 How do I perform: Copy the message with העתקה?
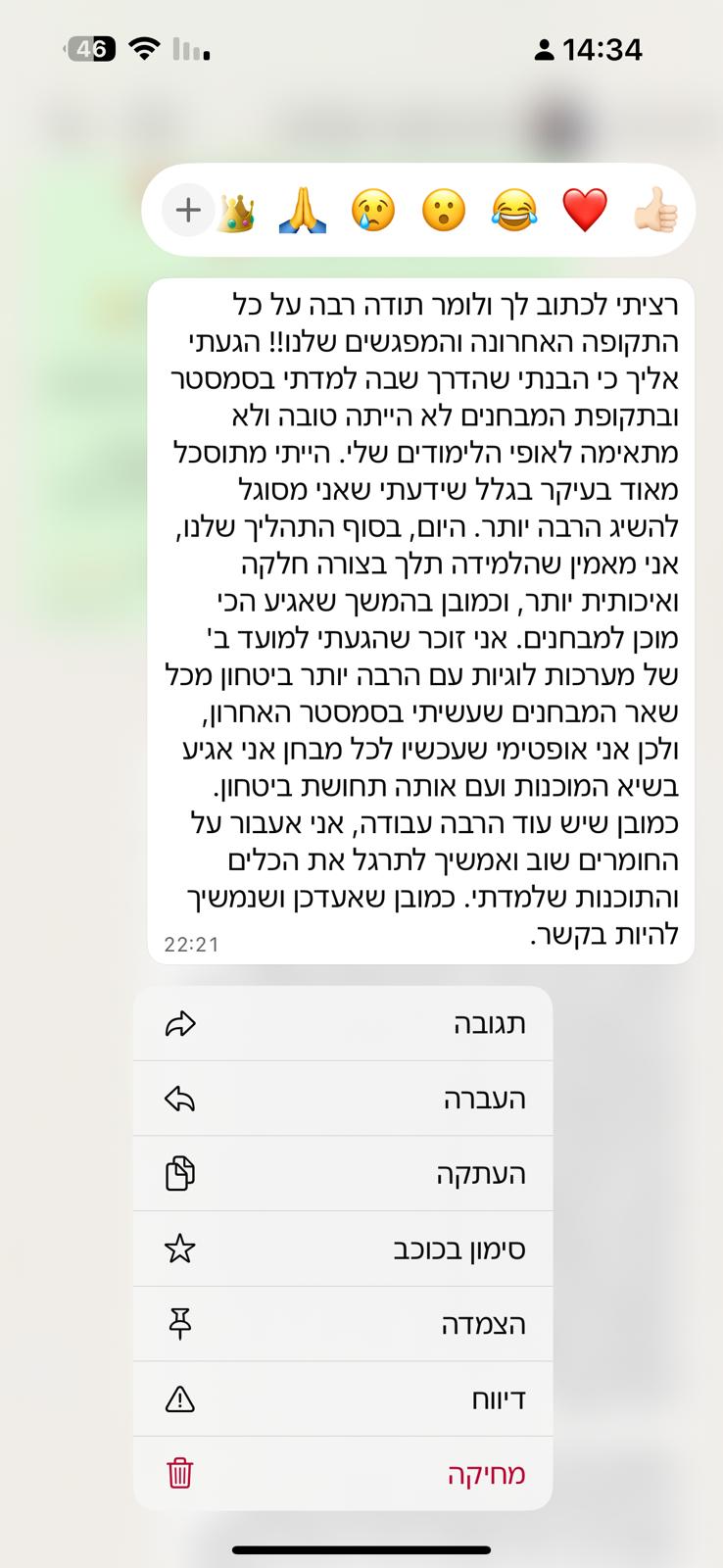pyautogui.click(x=343, y=1174)
